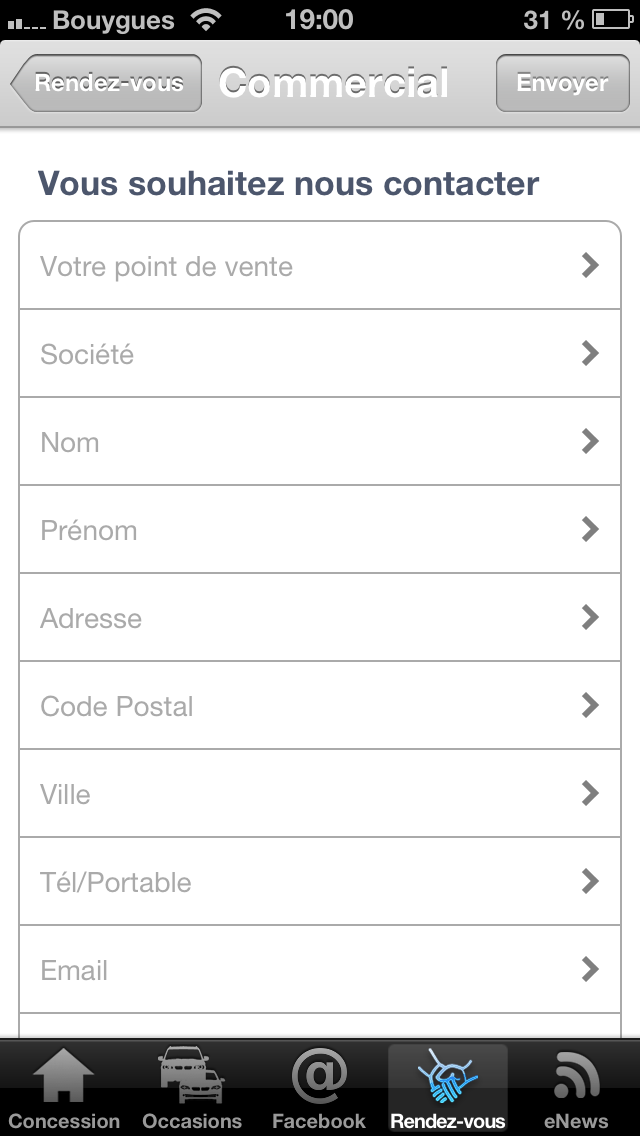The image size is (640, 1136).
Task: Open the Occasions tab
Action: [192, 1090]
